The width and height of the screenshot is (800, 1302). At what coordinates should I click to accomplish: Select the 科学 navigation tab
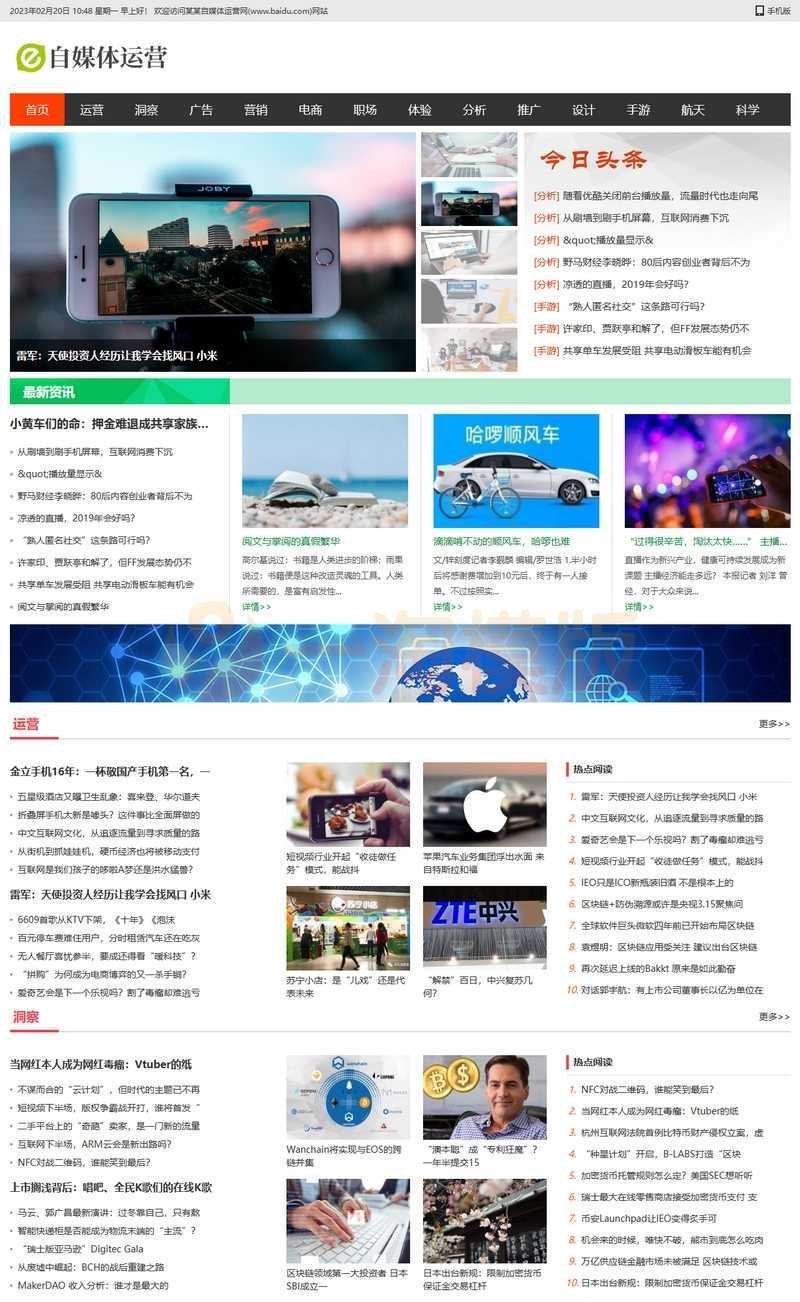747,110
